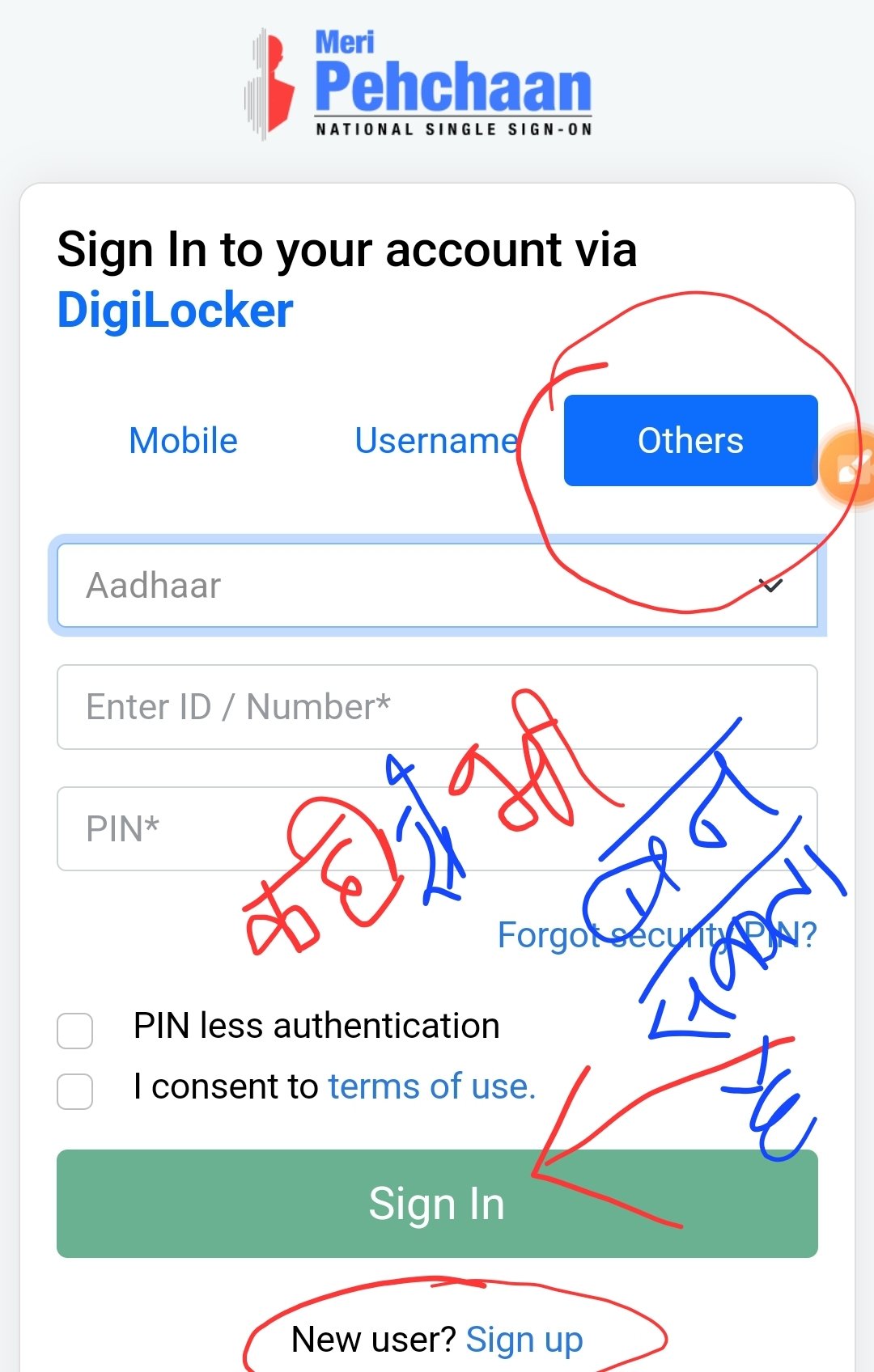Open Forgot security PIN link
This screenshot has width=874, height=1372.
(x=656, y=935)
